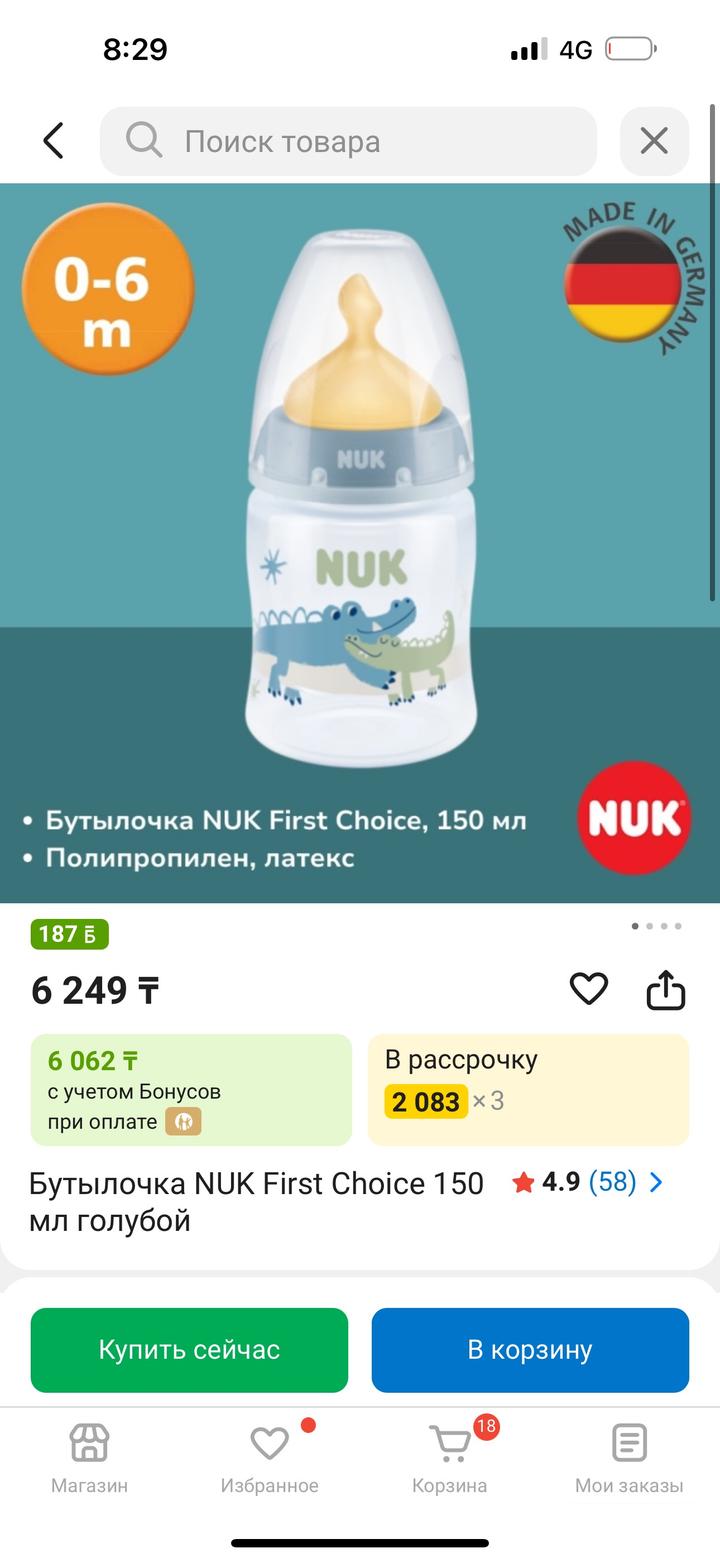Open the Избранное tab
This screenshot has height=1561, width=720.
269,1458
